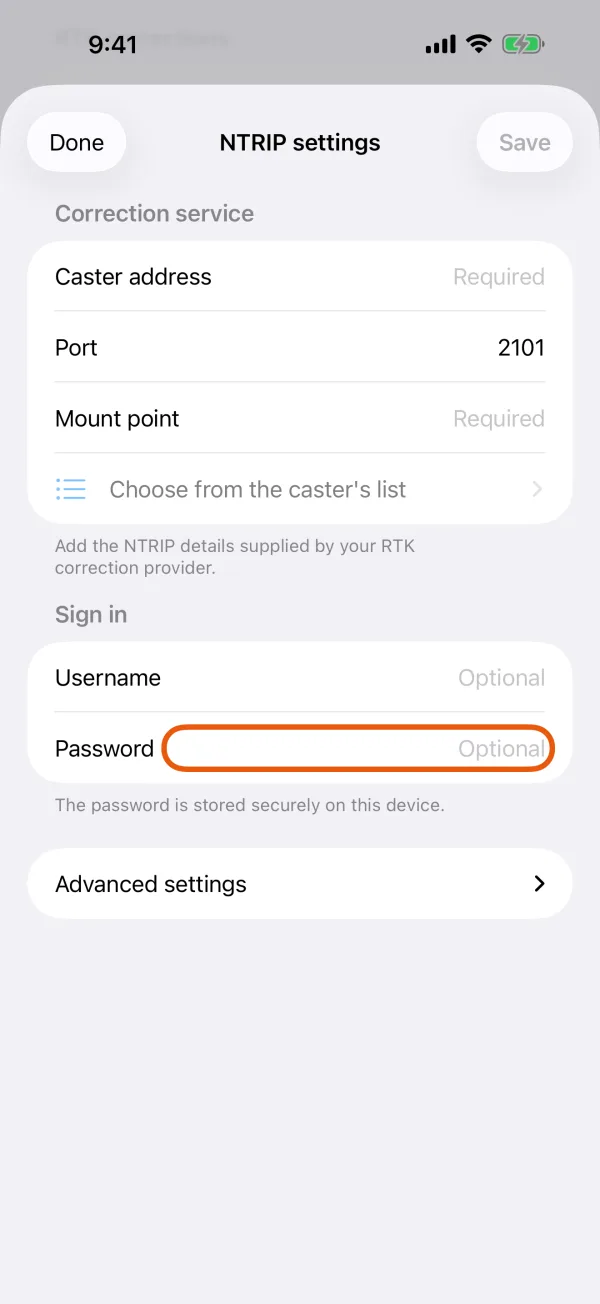Enter the Caster address field
The image size is (600, 1304).
300,276
